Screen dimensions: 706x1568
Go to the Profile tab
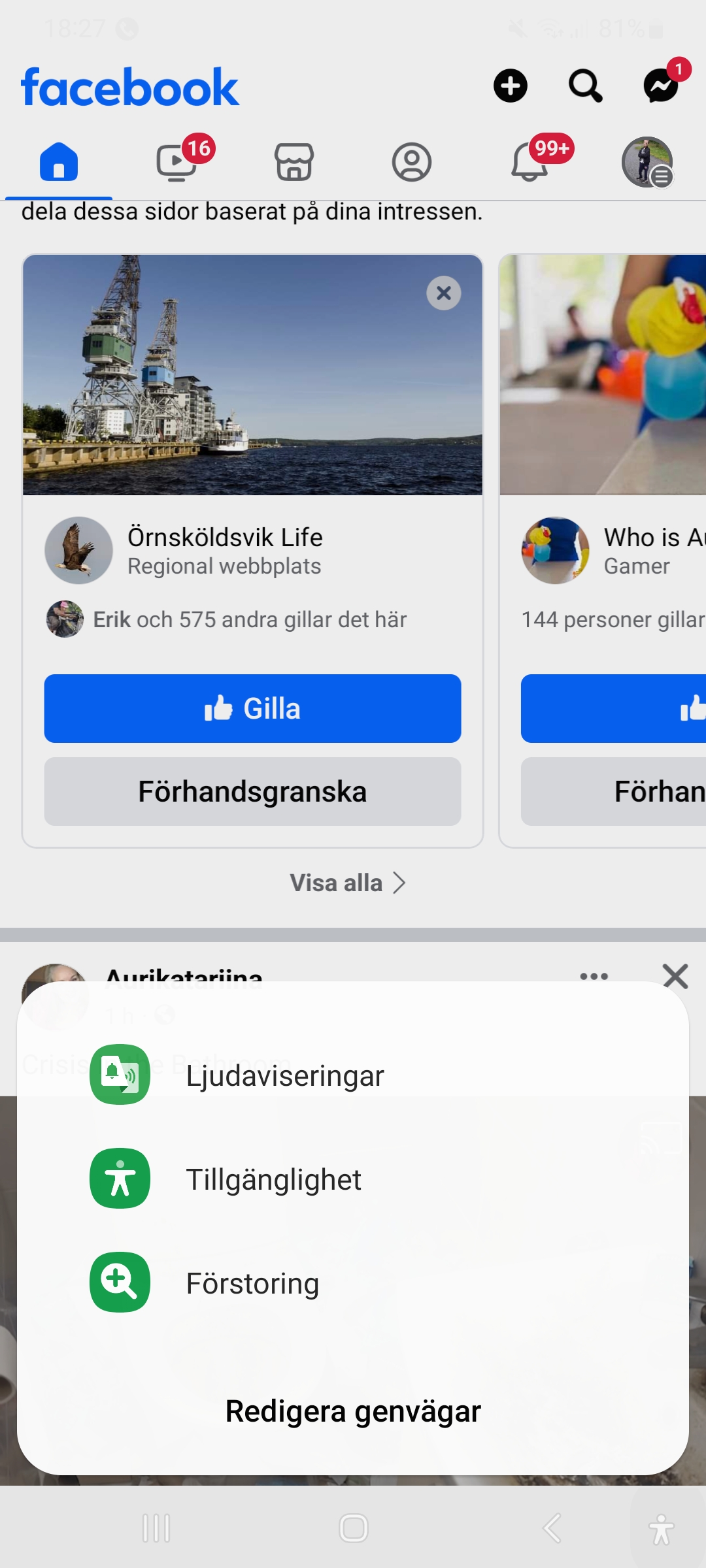412,162
